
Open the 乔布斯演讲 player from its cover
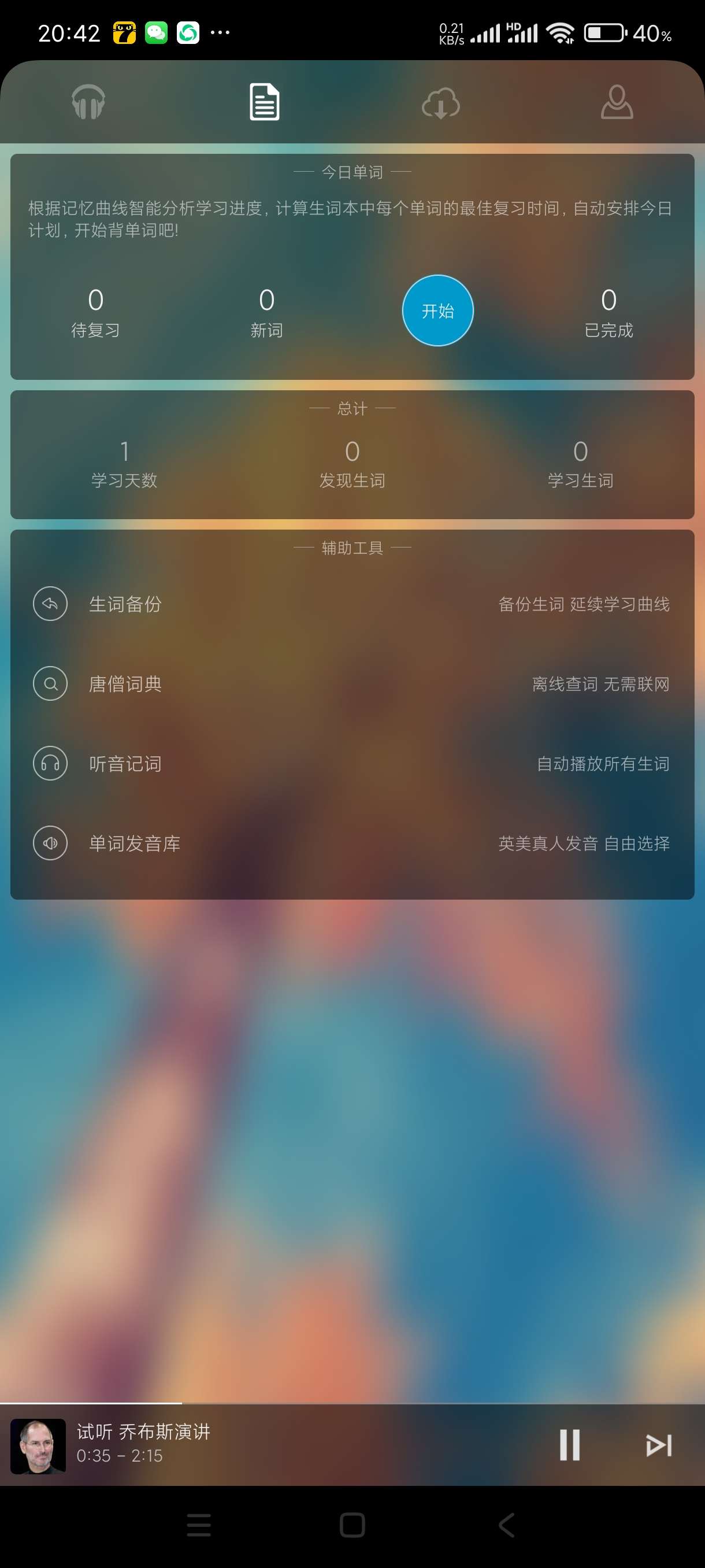click(x=38, y=1445)
